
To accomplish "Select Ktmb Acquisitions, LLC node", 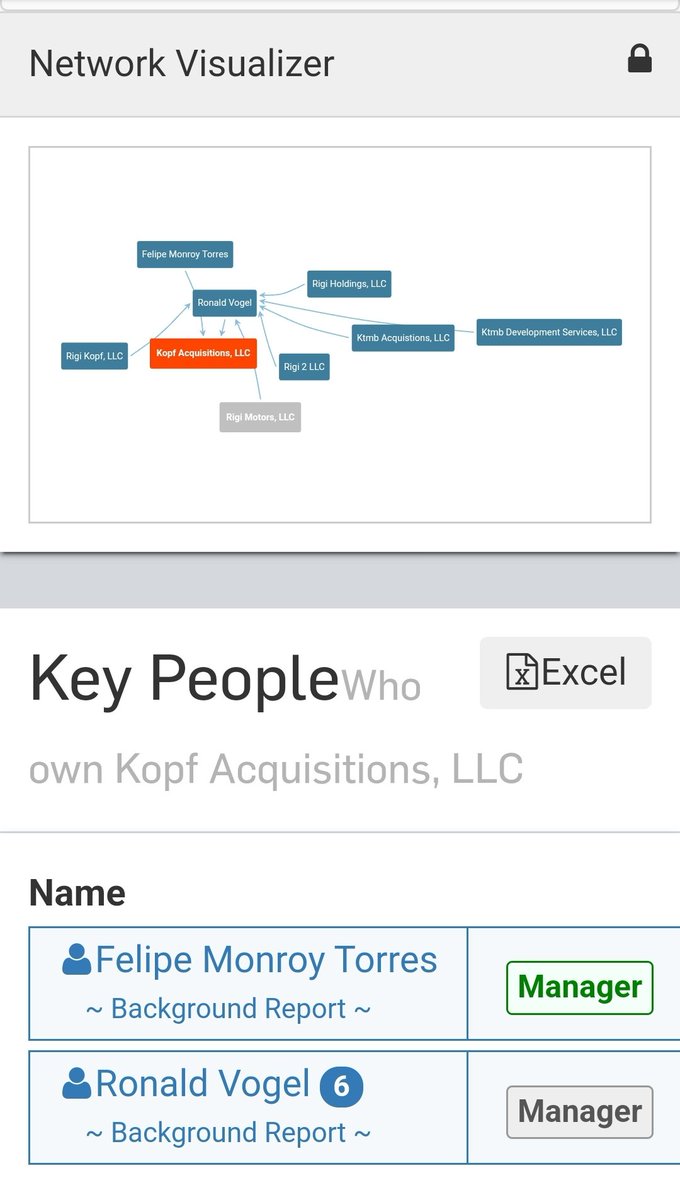I will click(403, 338).
